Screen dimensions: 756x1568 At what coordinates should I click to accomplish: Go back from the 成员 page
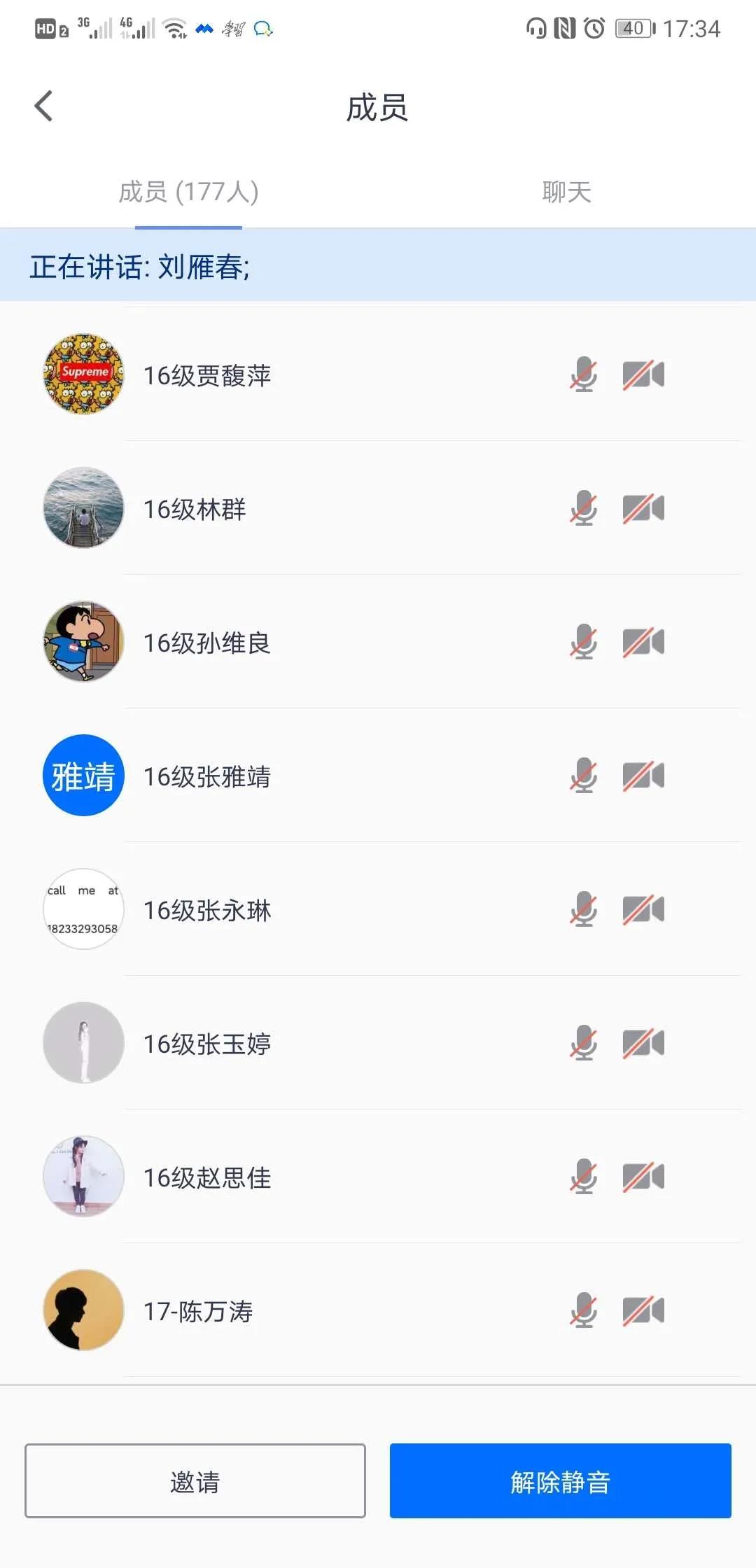[43, 107]
